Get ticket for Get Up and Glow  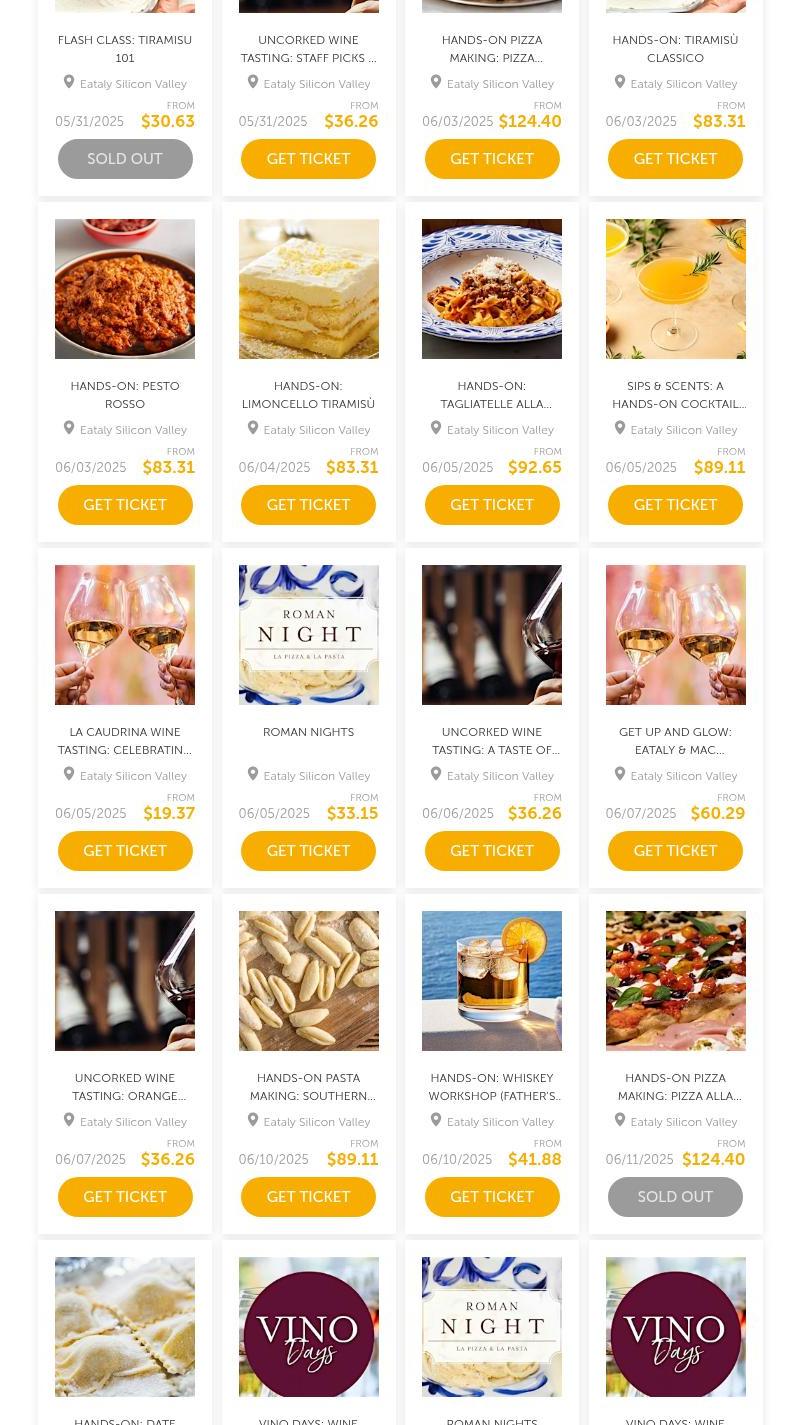[x=675, y=851]
